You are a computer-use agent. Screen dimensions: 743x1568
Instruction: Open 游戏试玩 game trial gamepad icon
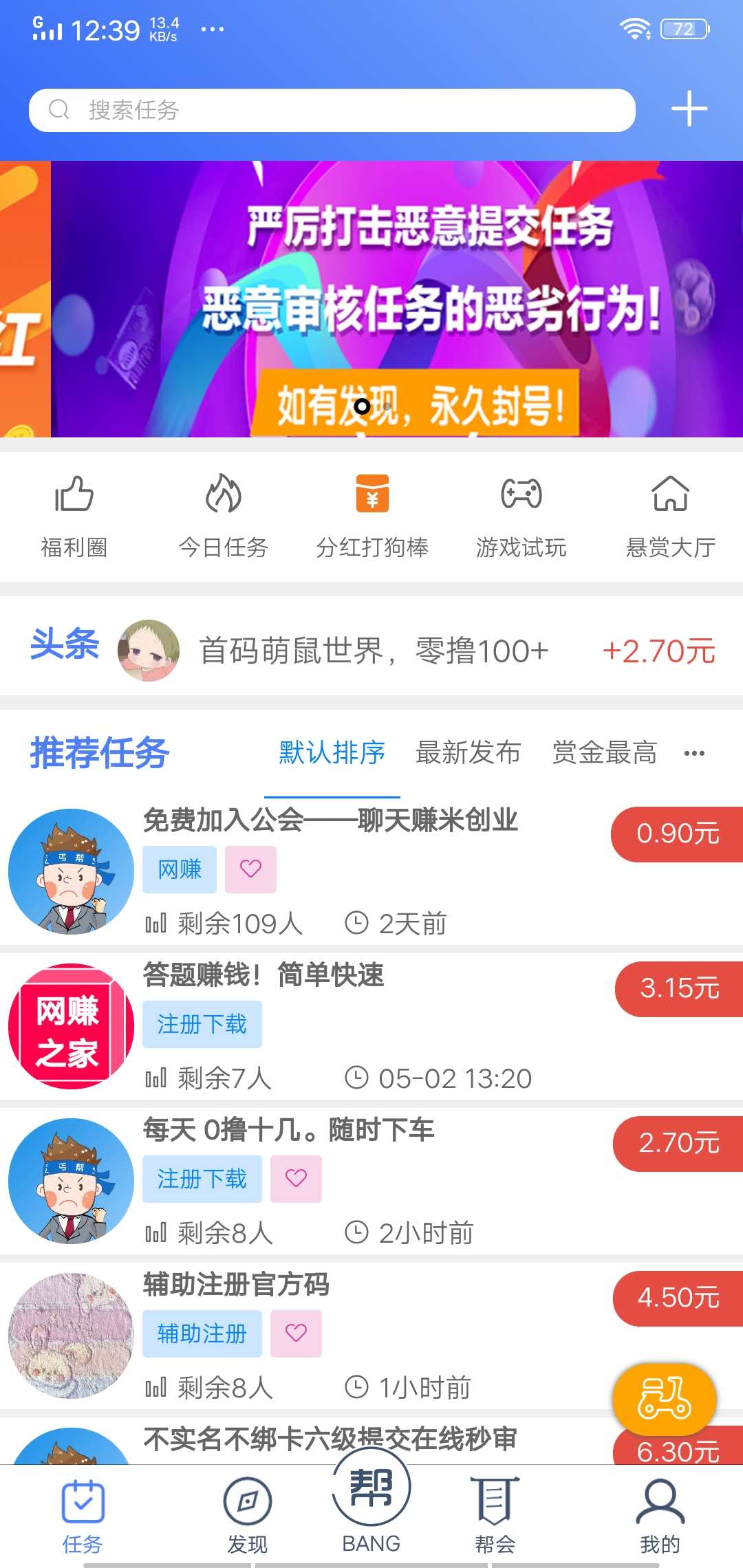tap(520, 516)
